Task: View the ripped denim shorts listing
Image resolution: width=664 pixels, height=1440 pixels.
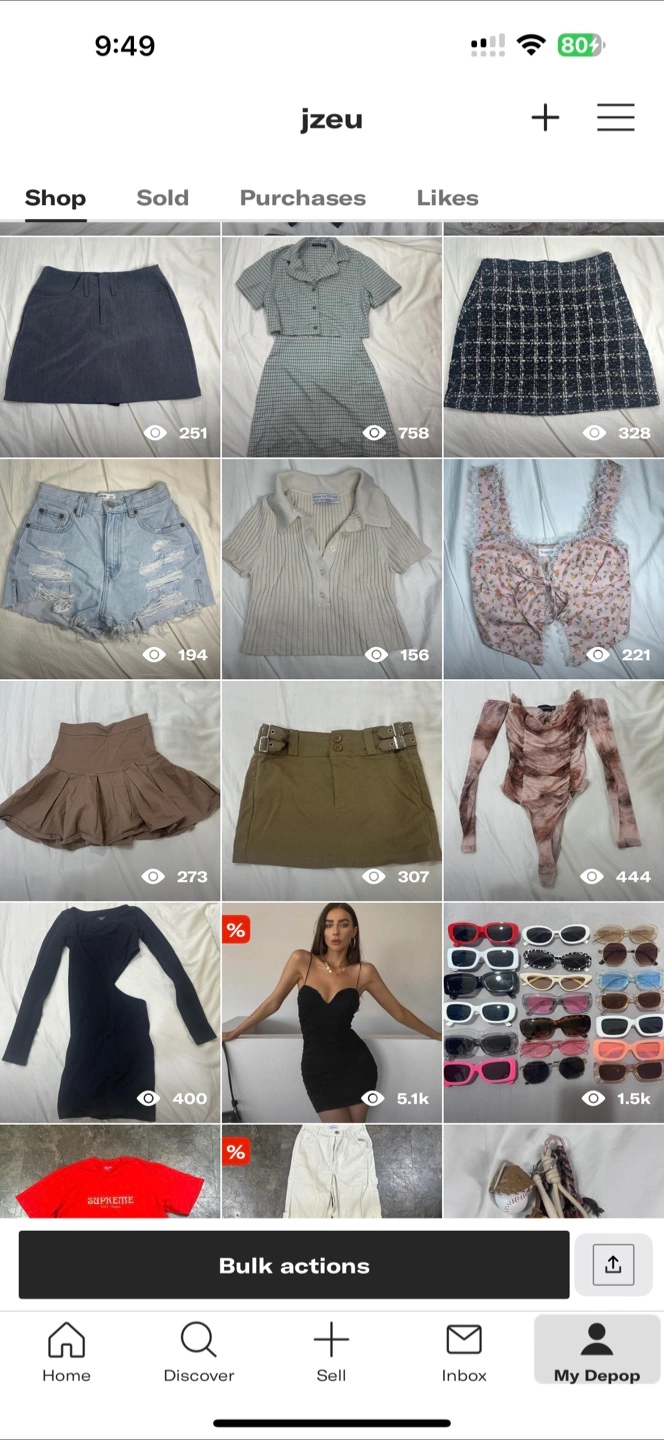Action: click(x=110, y=569)
